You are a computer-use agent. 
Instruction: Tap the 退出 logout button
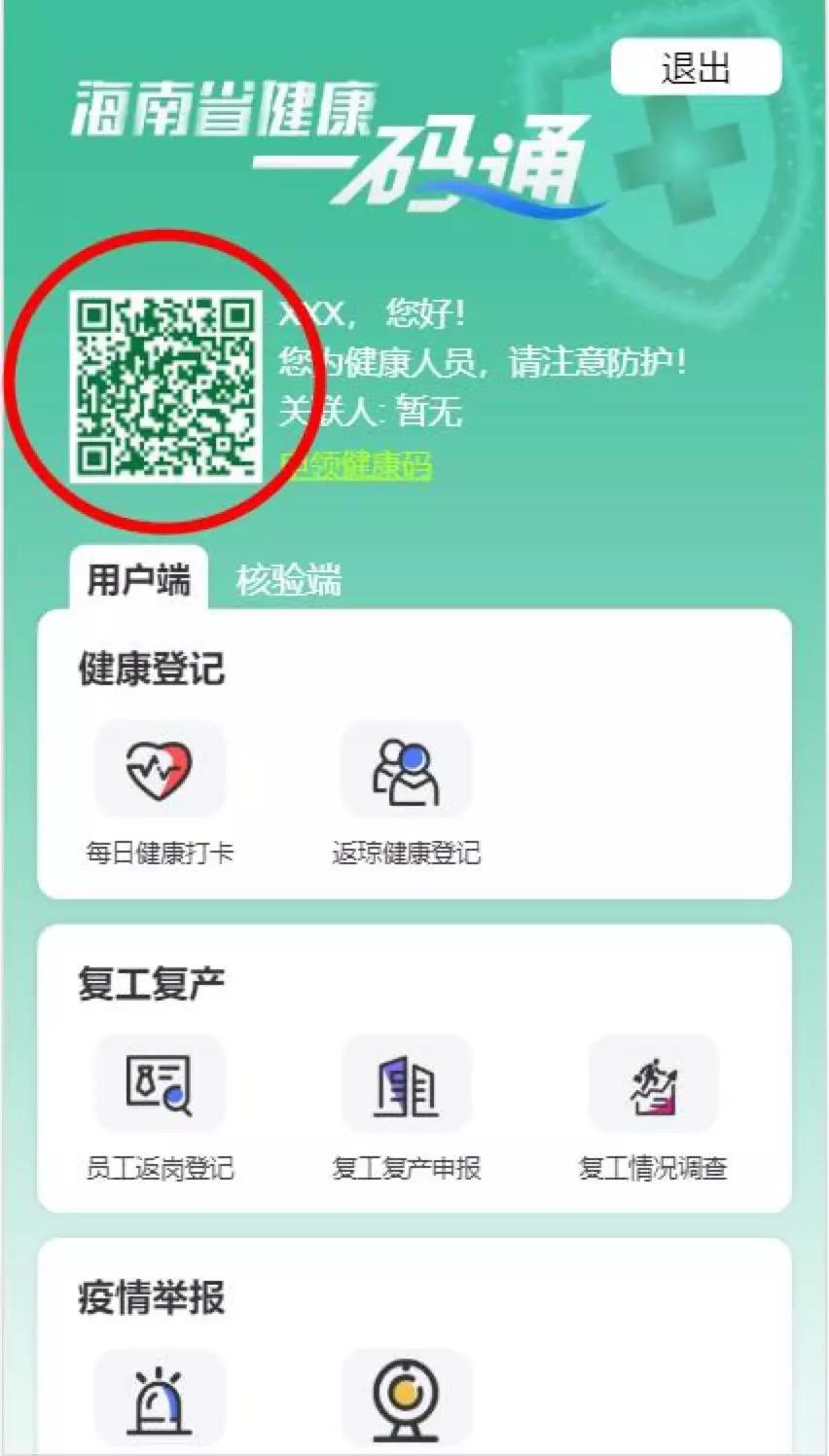[x=696, y=68]
